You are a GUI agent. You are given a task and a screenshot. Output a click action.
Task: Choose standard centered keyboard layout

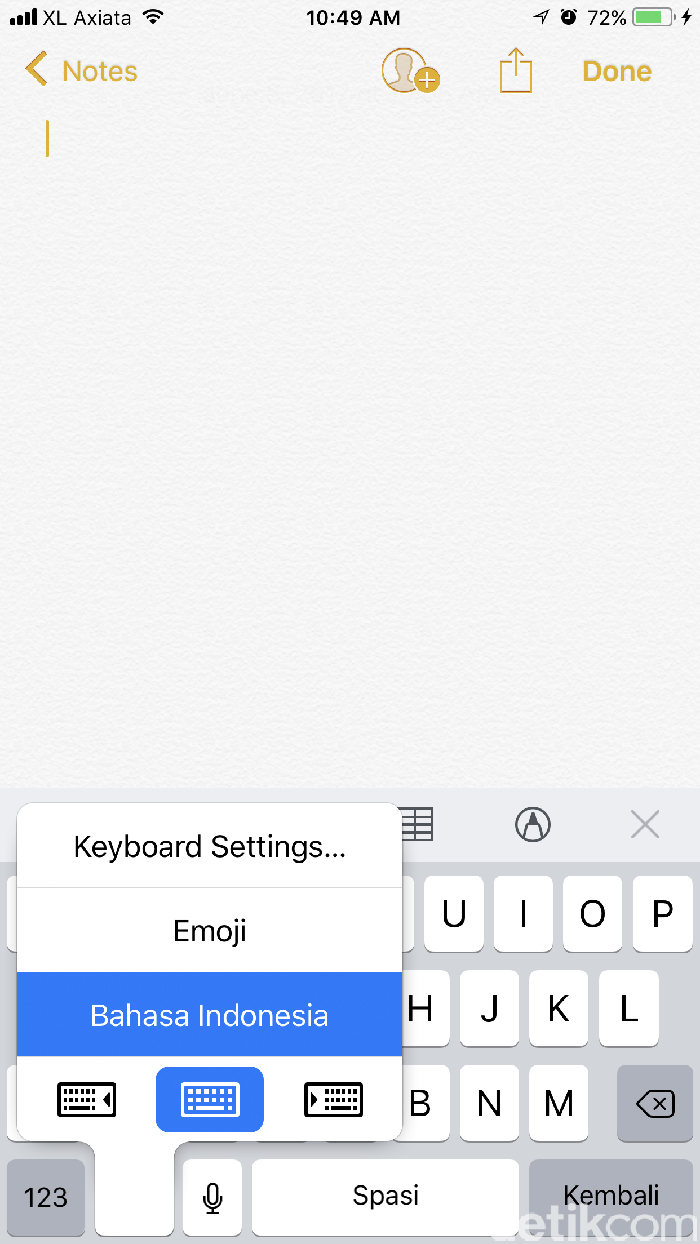point(210,1100)
